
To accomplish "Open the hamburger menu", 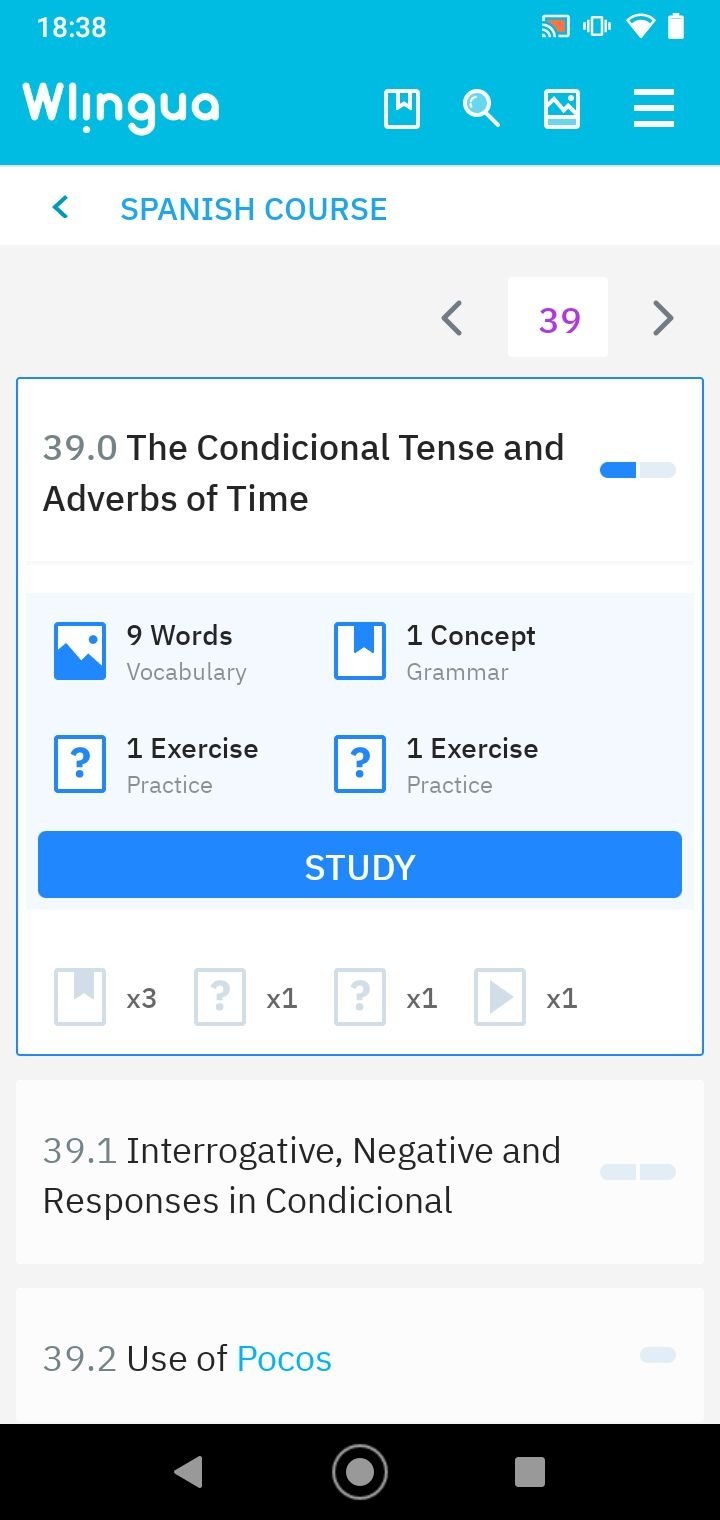I will tap(654, 108).
